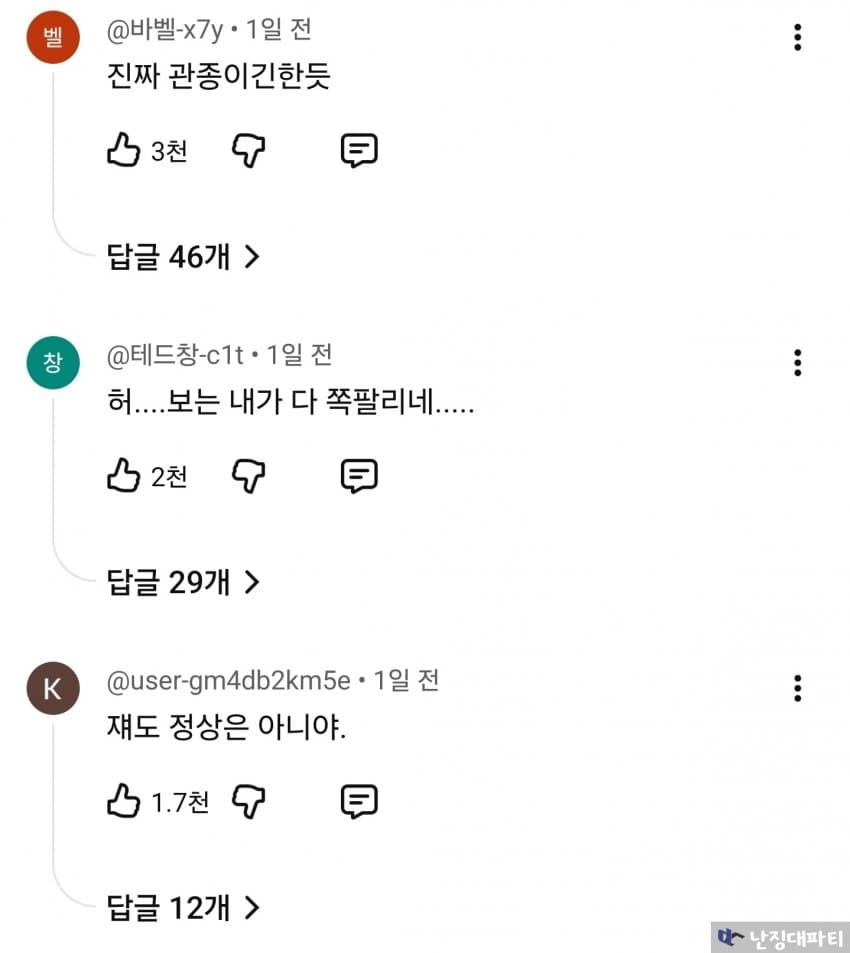The width and height of the screenshot is (850, 953).
Task: Dislike the comment 쟤도 정상은 아니야
Action: coord(248,801)
